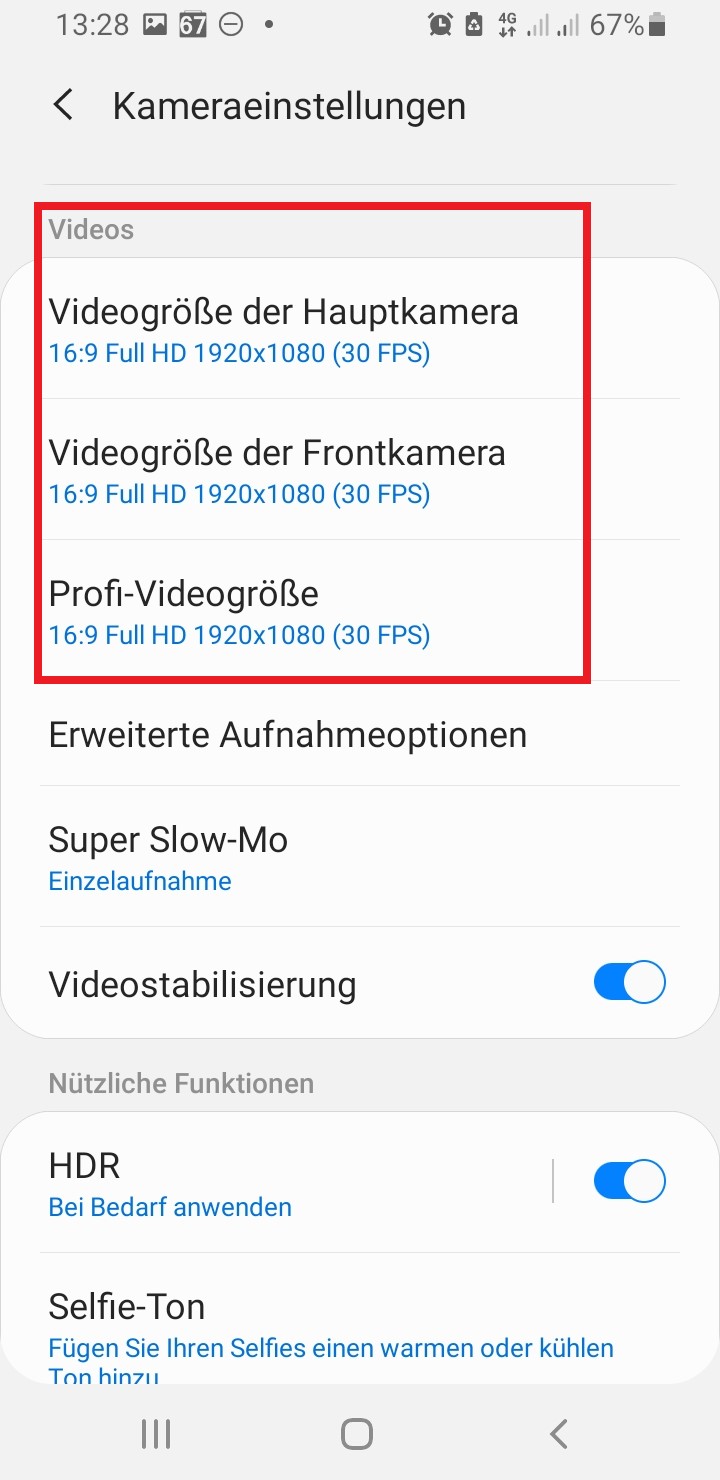
Task: Tap the system home button
Action: tap(357, 1434)
